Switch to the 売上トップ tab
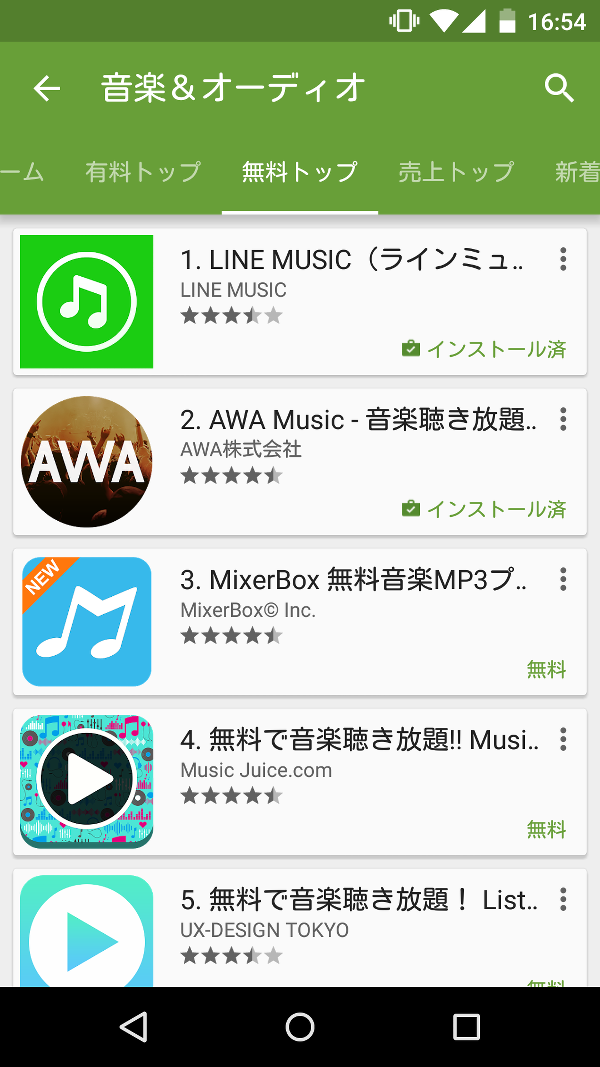The image size is (600, 1067). (455, 172)
